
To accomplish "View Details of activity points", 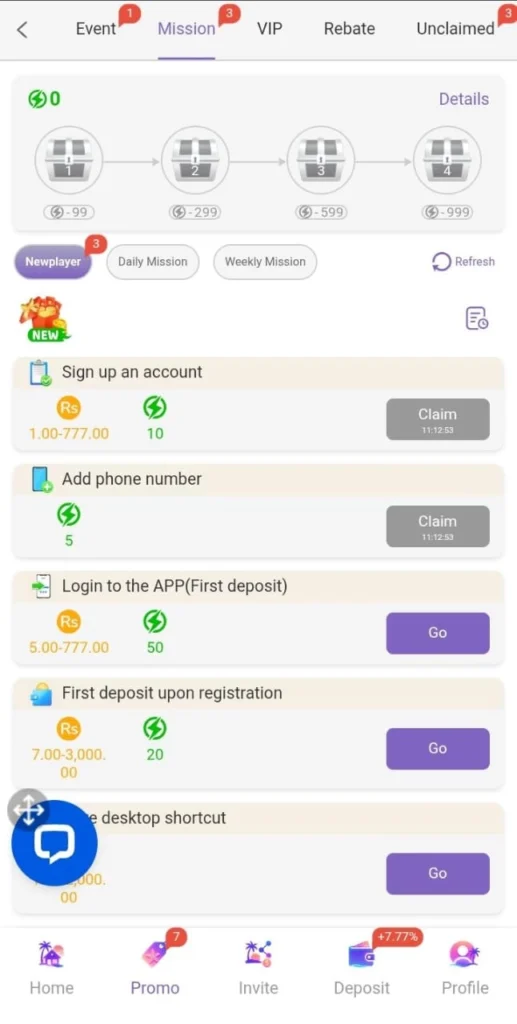I will click(463, 99).
